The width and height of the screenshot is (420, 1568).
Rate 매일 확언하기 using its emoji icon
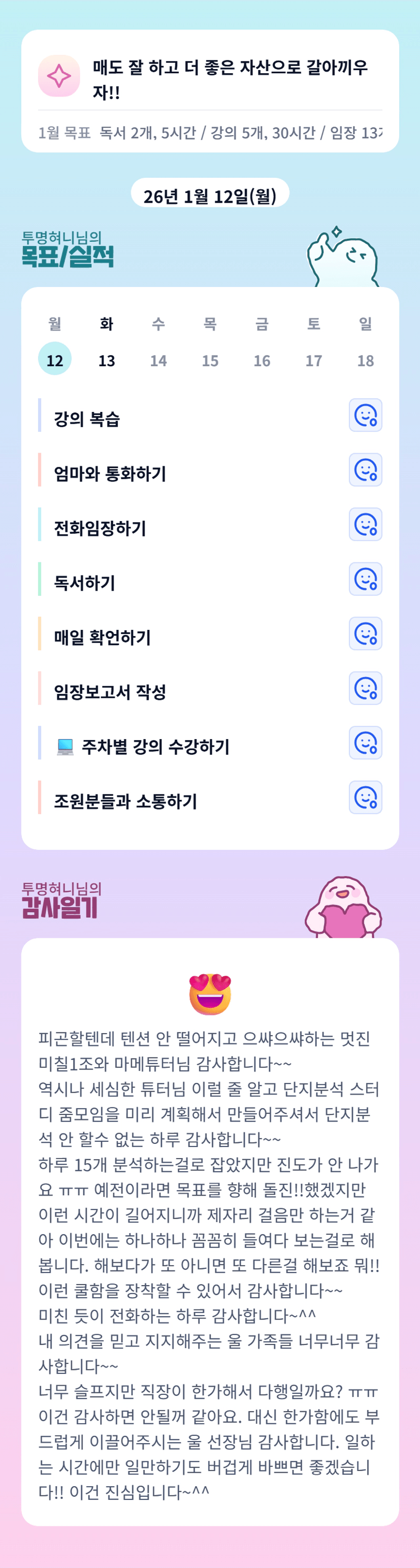[365, 634]
